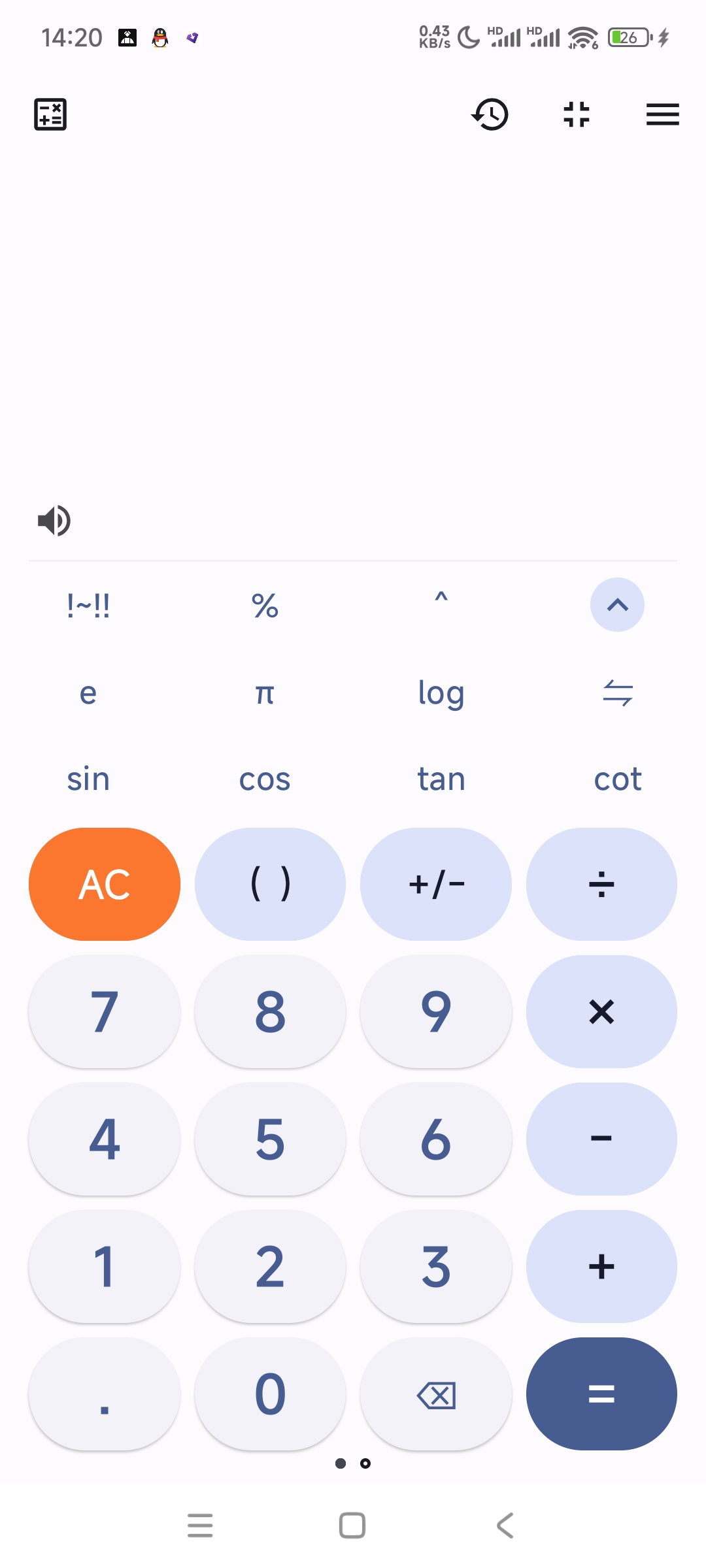Insert the constant π
This screenshot has width=706, height=1568.
(265, 693)
